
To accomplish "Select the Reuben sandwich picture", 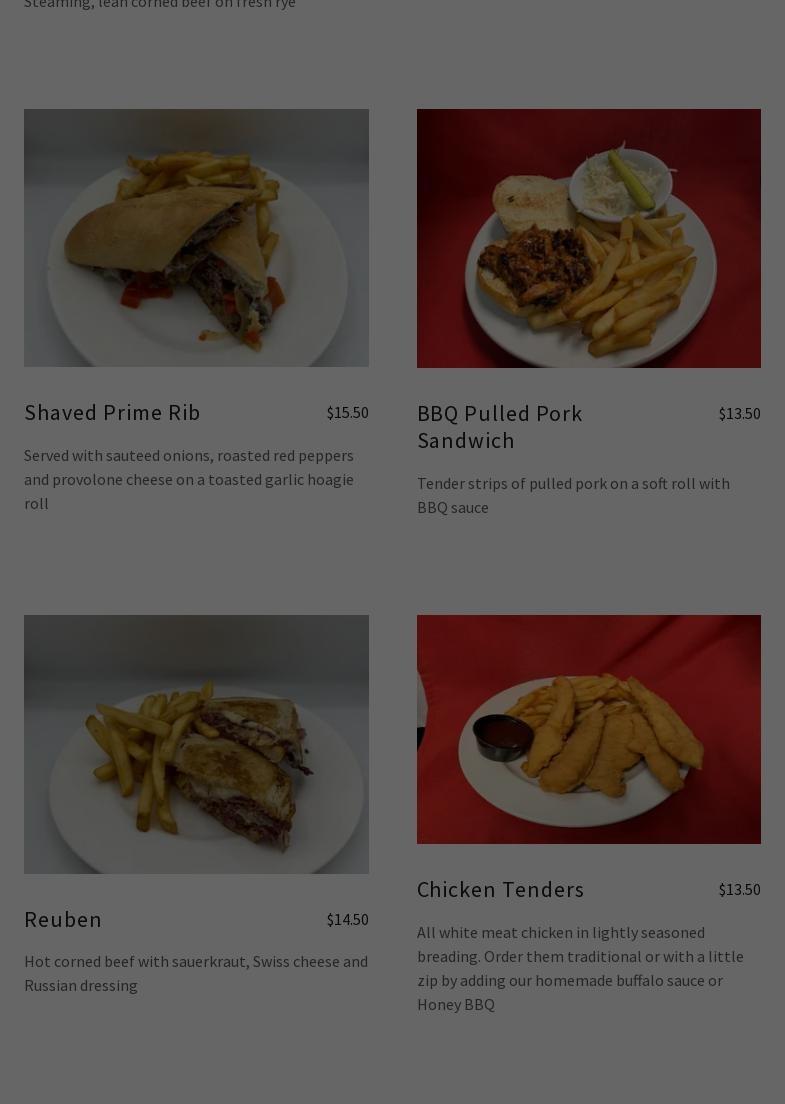I will coord(196,744).
